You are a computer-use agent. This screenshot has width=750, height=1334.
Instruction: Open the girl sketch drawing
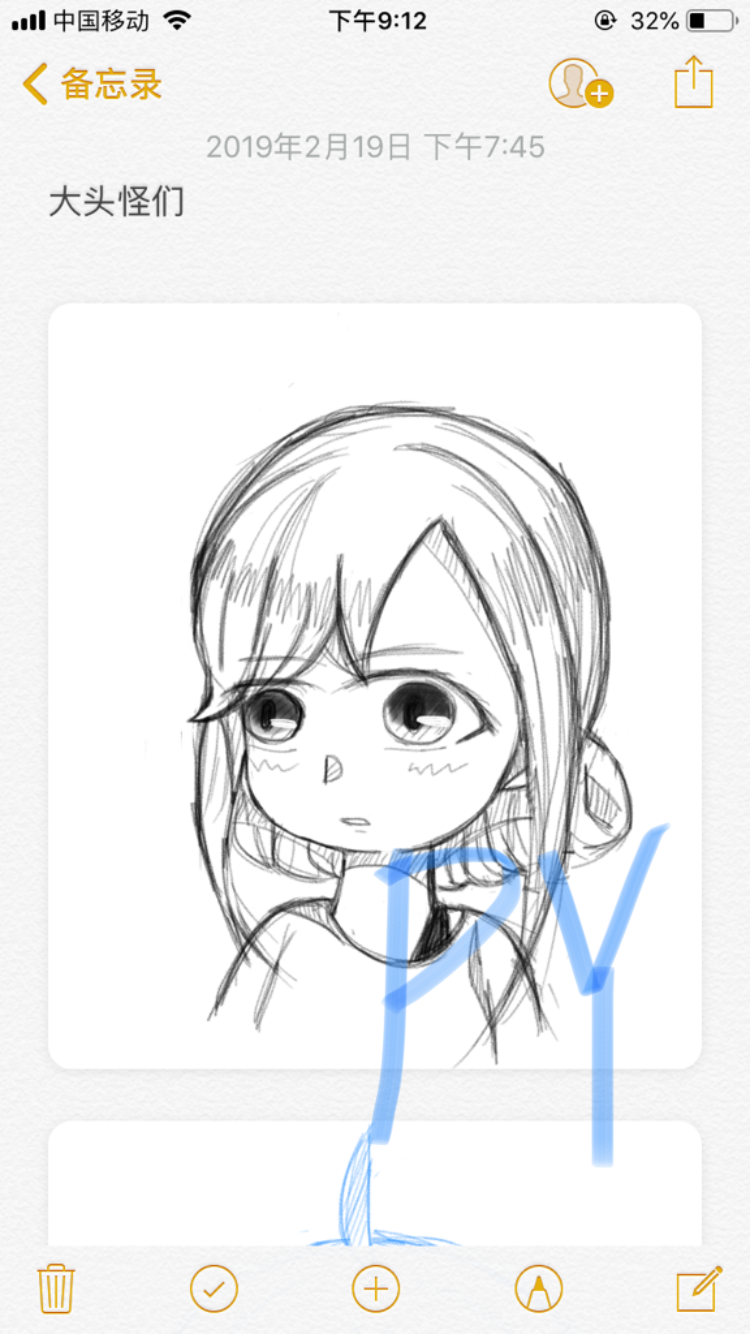(375, 686)
